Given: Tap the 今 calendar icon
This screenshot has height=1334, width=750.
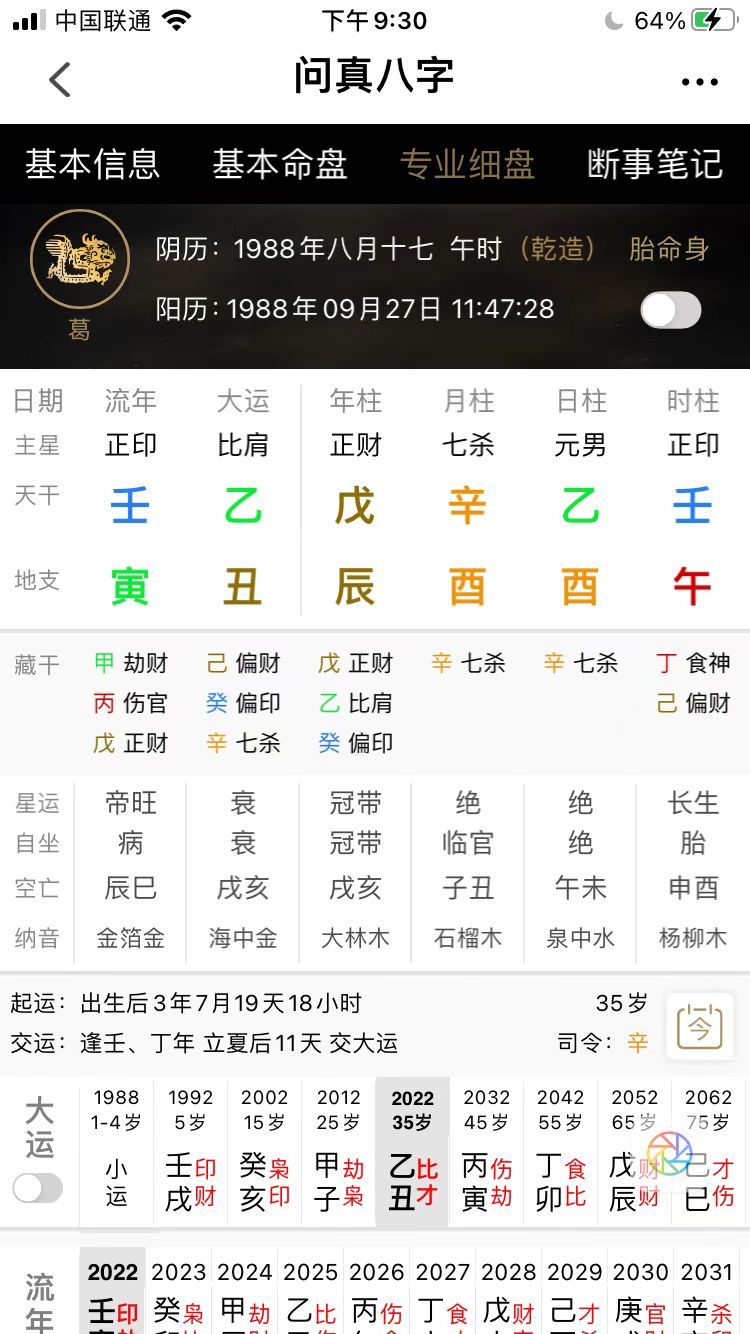Looking at the screenshot, I should pos(700,1023).
